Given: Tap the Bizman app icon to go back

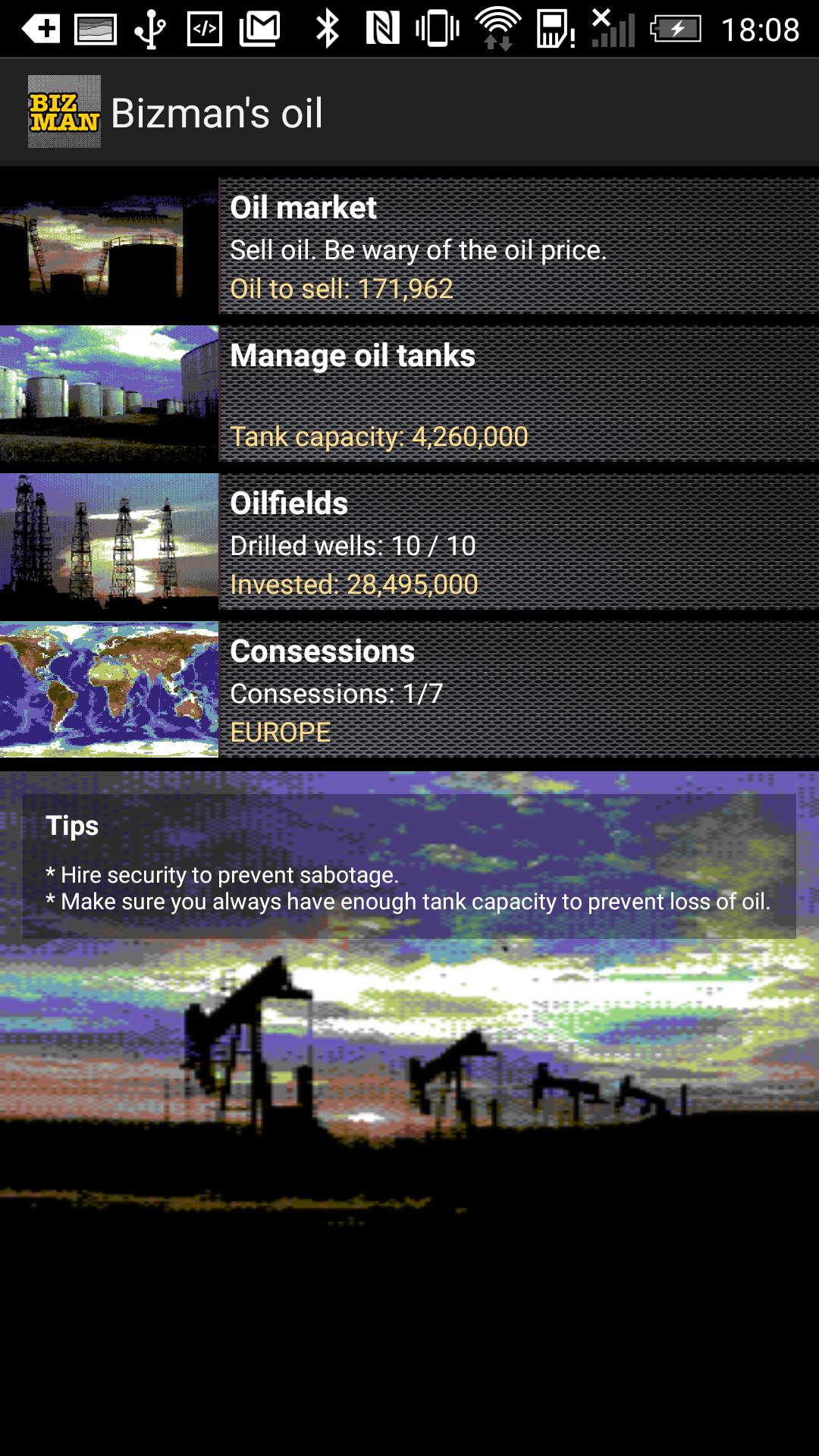Looking at the screenshot, I should [64, 111].
